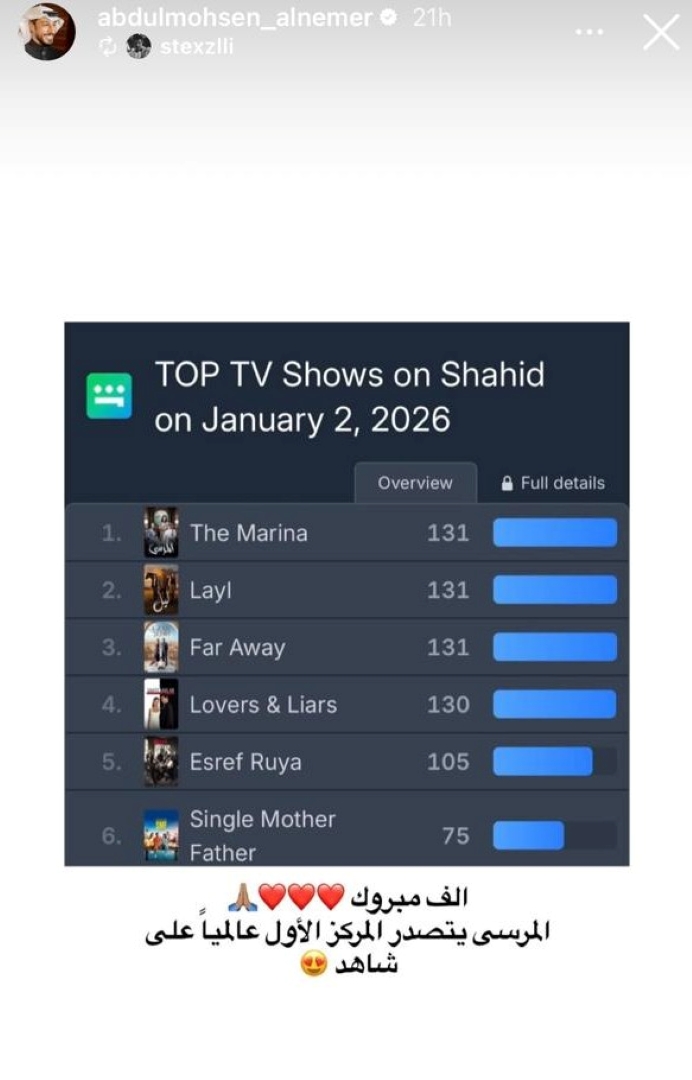692x1080 pixels.
Task: Open abdulmohsen_alnemer's profile picture
Action: coord(47,32)
